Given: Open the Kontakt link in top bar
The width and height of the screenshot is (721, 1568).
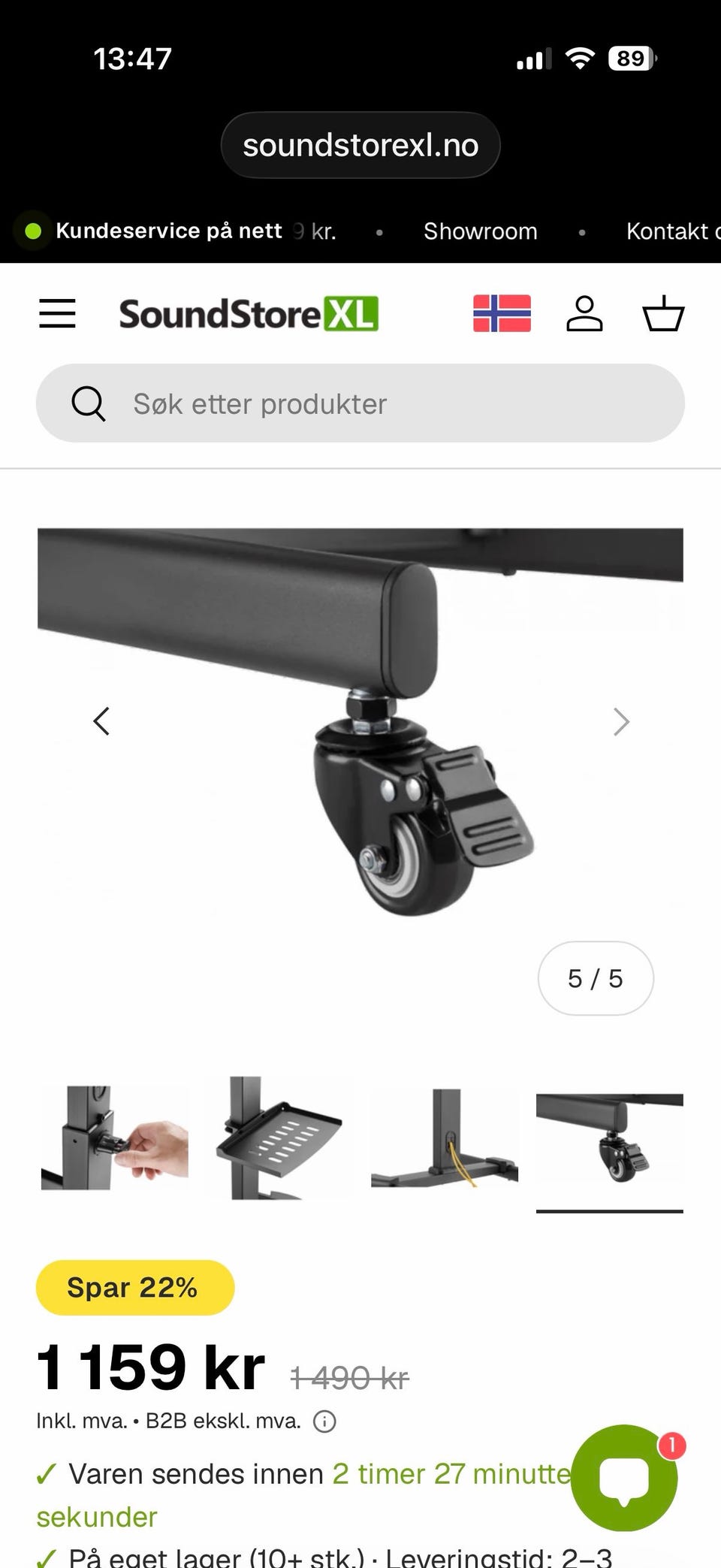Looking at the screenshot, I should (673, 231).
